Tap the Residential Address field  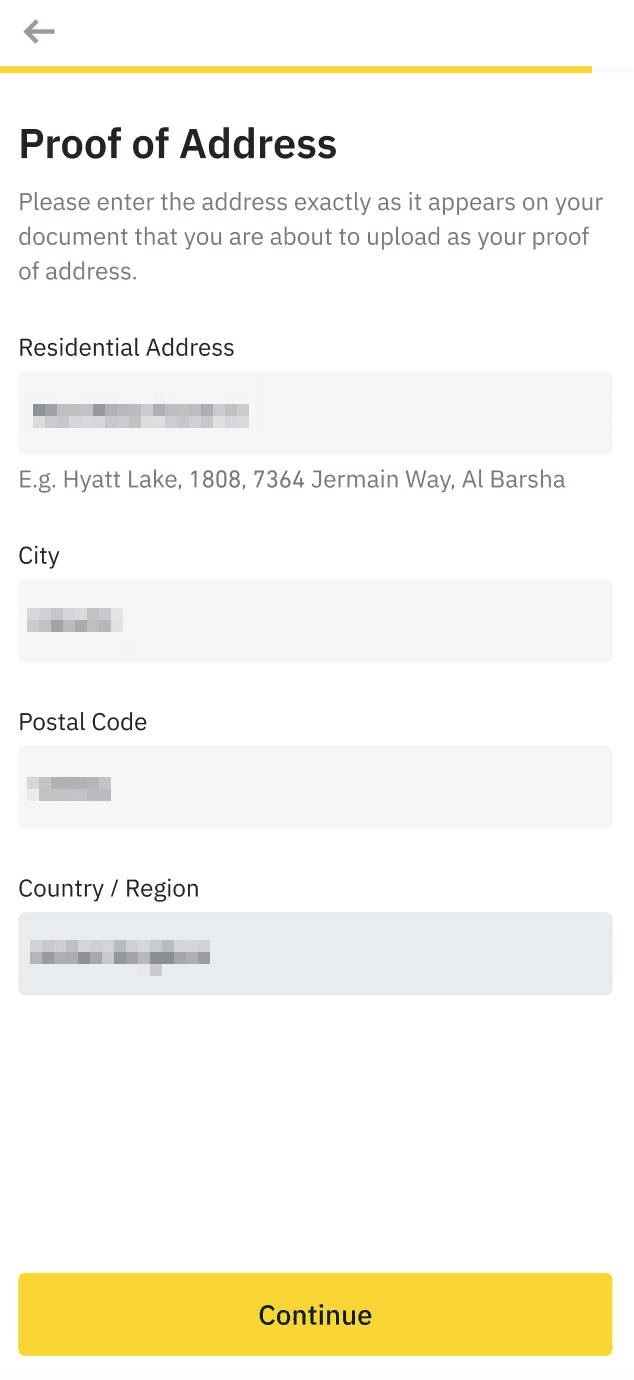(x=315, y=413)
